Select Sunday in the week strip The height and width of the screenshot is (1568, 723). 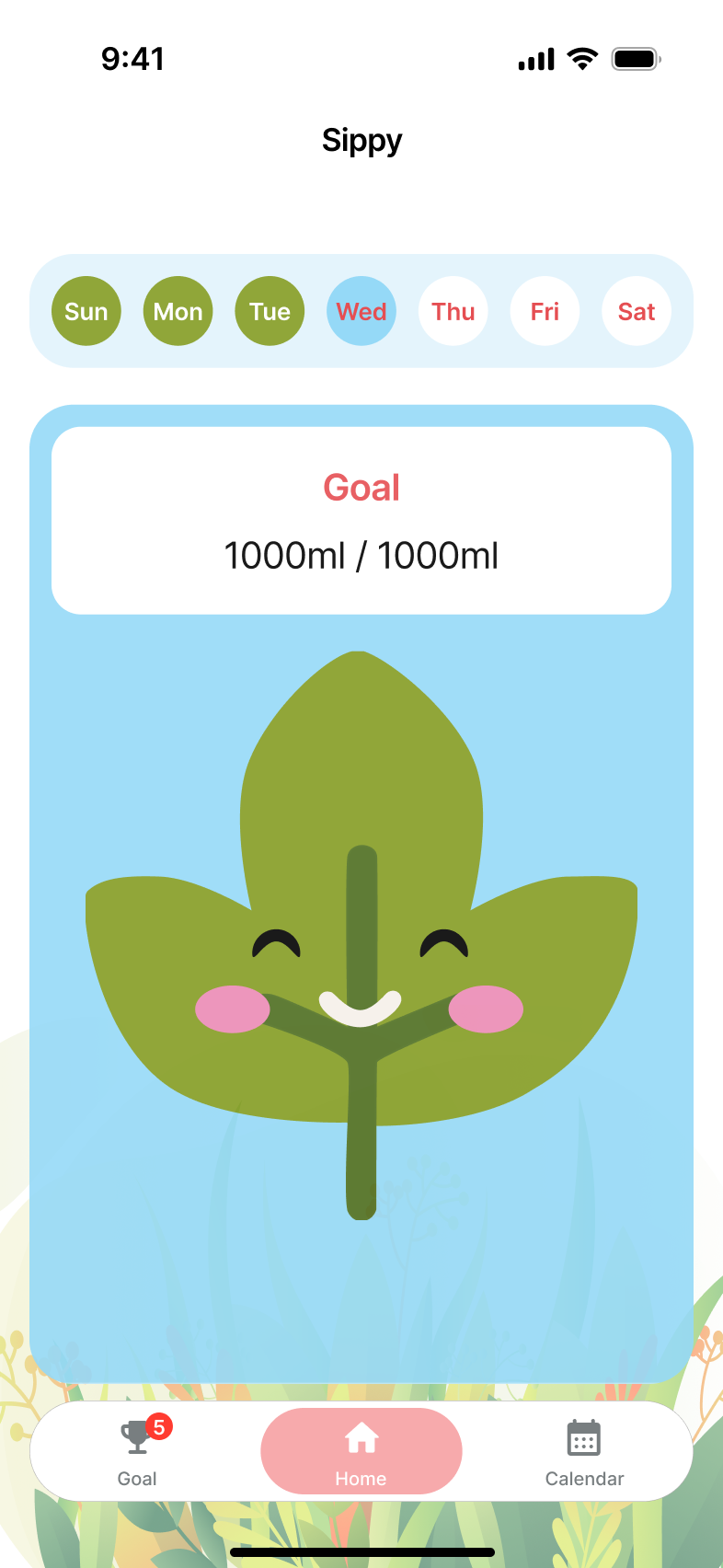tap(86, 311)
